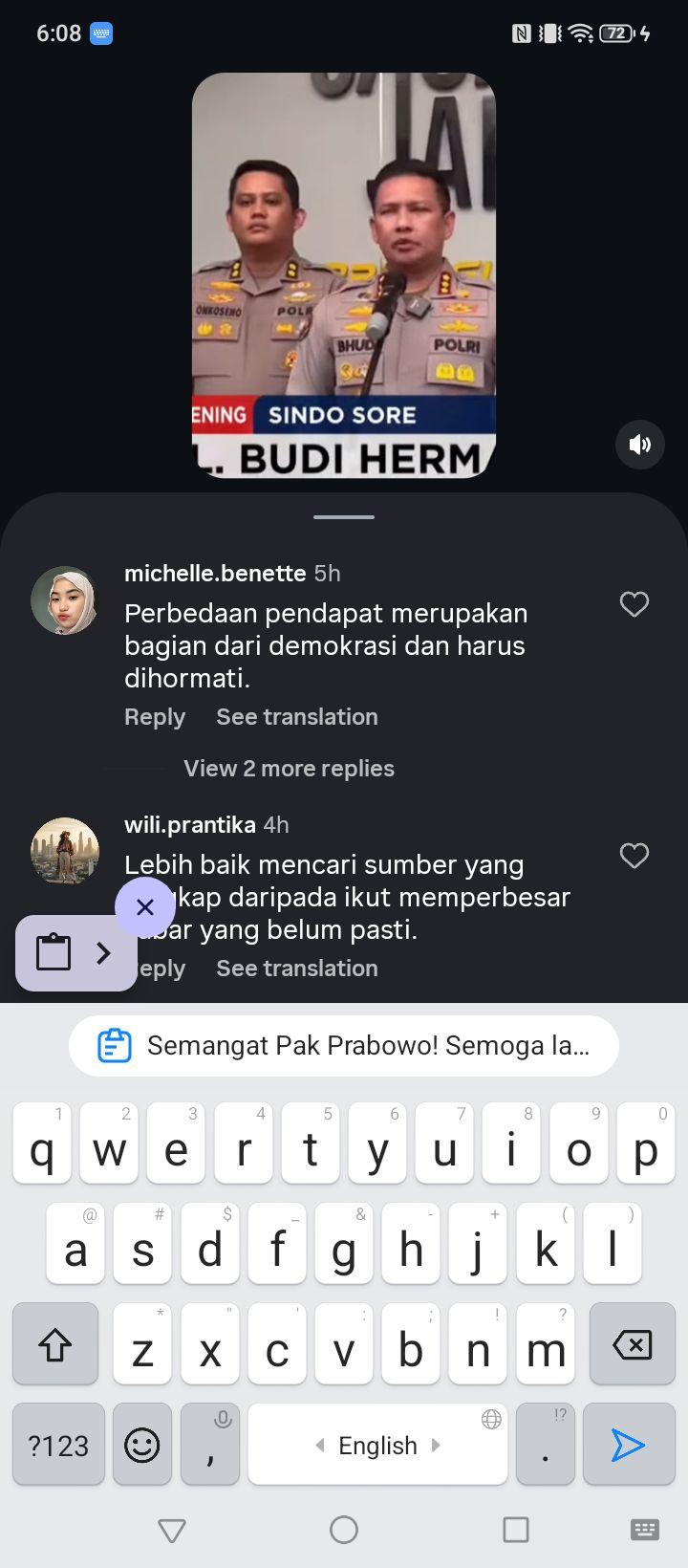Mute the video sound
The height and width of the screenshot is (1568, 688).
coord(639,444)
